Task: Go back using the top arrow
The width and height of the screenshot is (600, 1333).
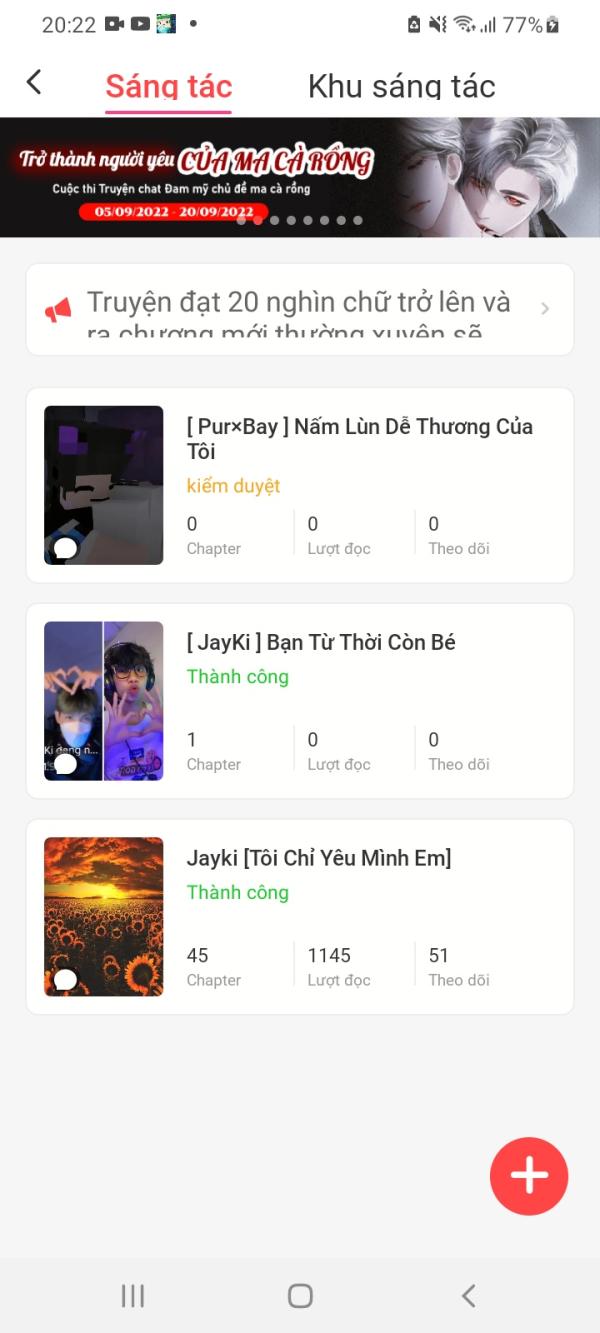Action: coord(34,83)
